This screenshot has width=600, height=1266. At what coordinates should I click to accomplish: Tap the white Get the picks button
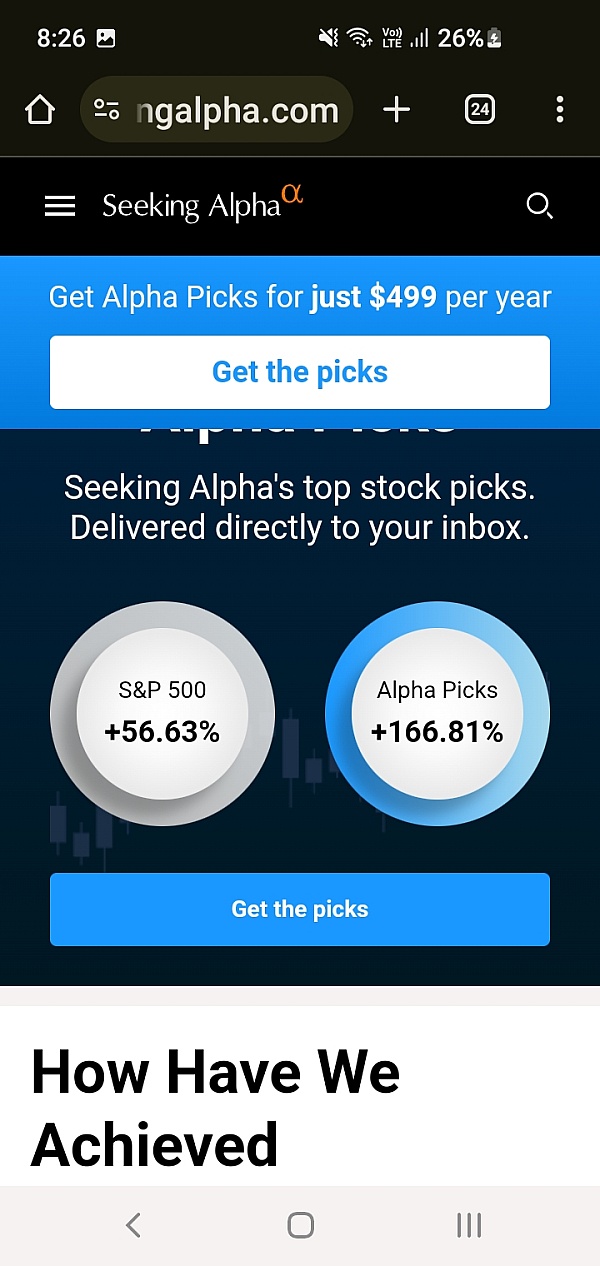[x=300, y=372]
